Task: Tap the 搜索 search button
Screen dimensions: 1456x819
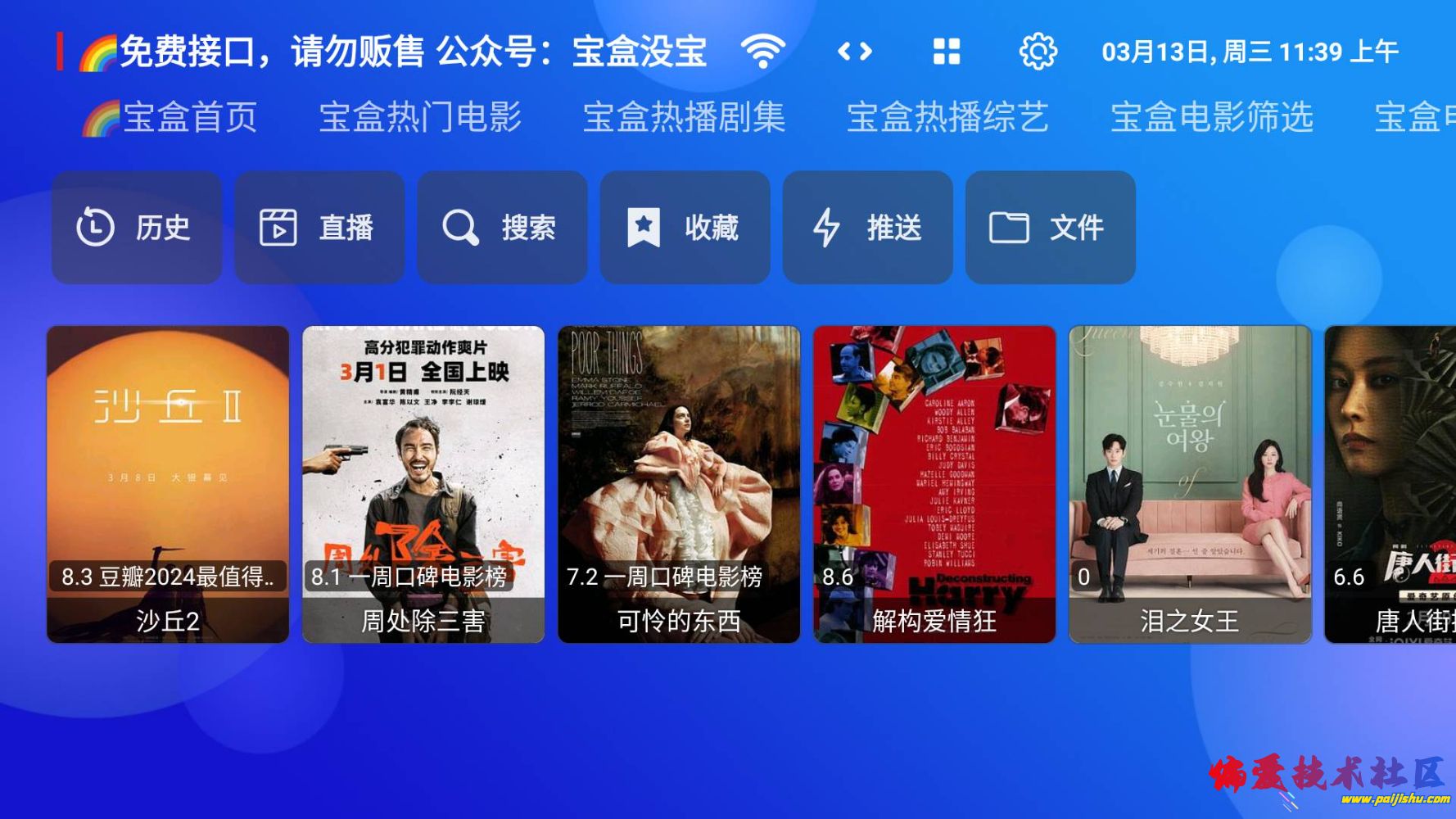Action: tap(502, 228)
